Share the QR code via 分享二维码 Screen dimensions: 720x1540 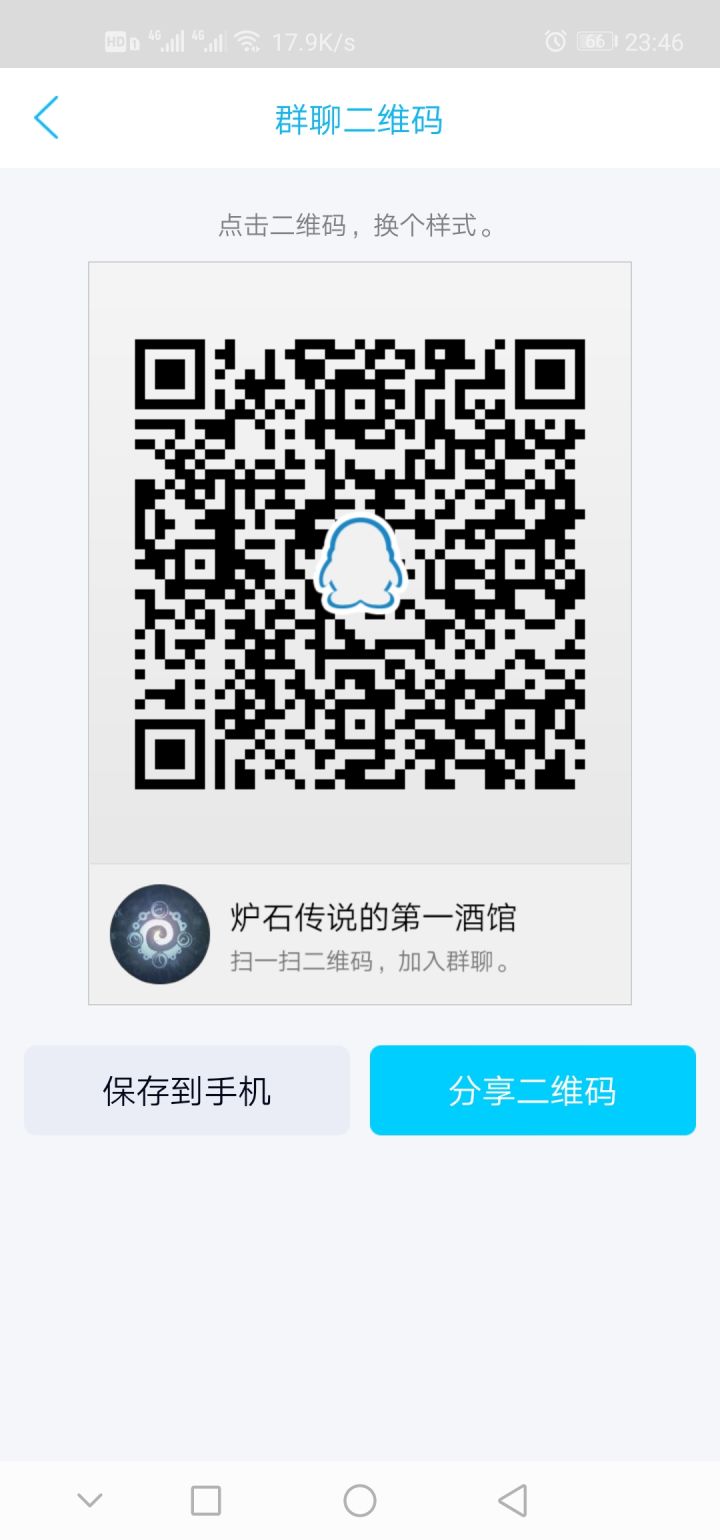(532, 1090)
